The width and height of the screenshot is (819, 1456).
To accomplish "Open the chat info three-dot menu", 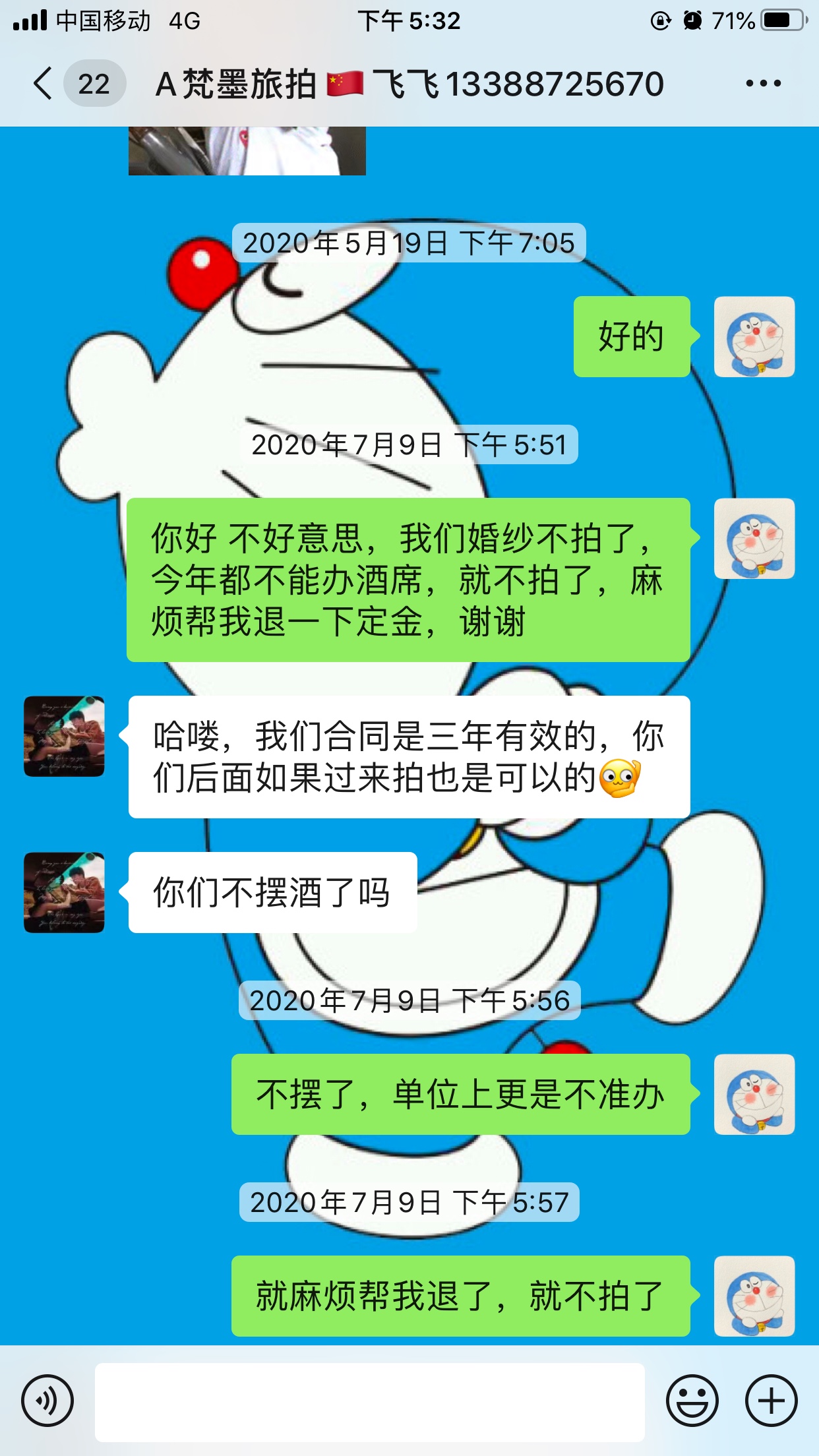I will [763, 84].
